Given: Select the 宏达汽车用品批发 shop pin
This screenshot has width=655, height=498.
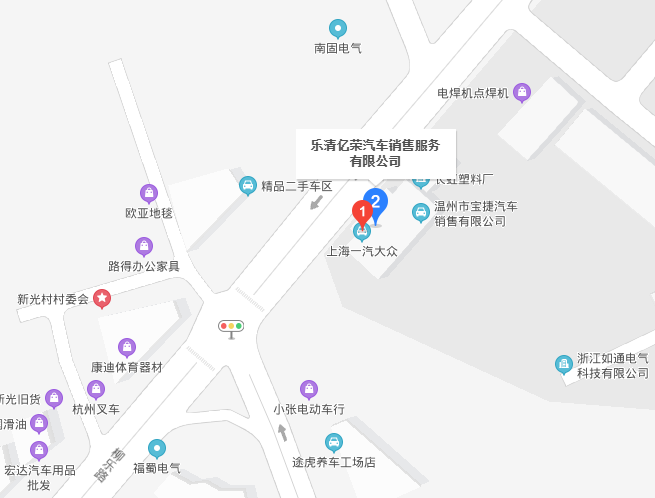Looking at the screenshot, I should click(x=39, y=450).
